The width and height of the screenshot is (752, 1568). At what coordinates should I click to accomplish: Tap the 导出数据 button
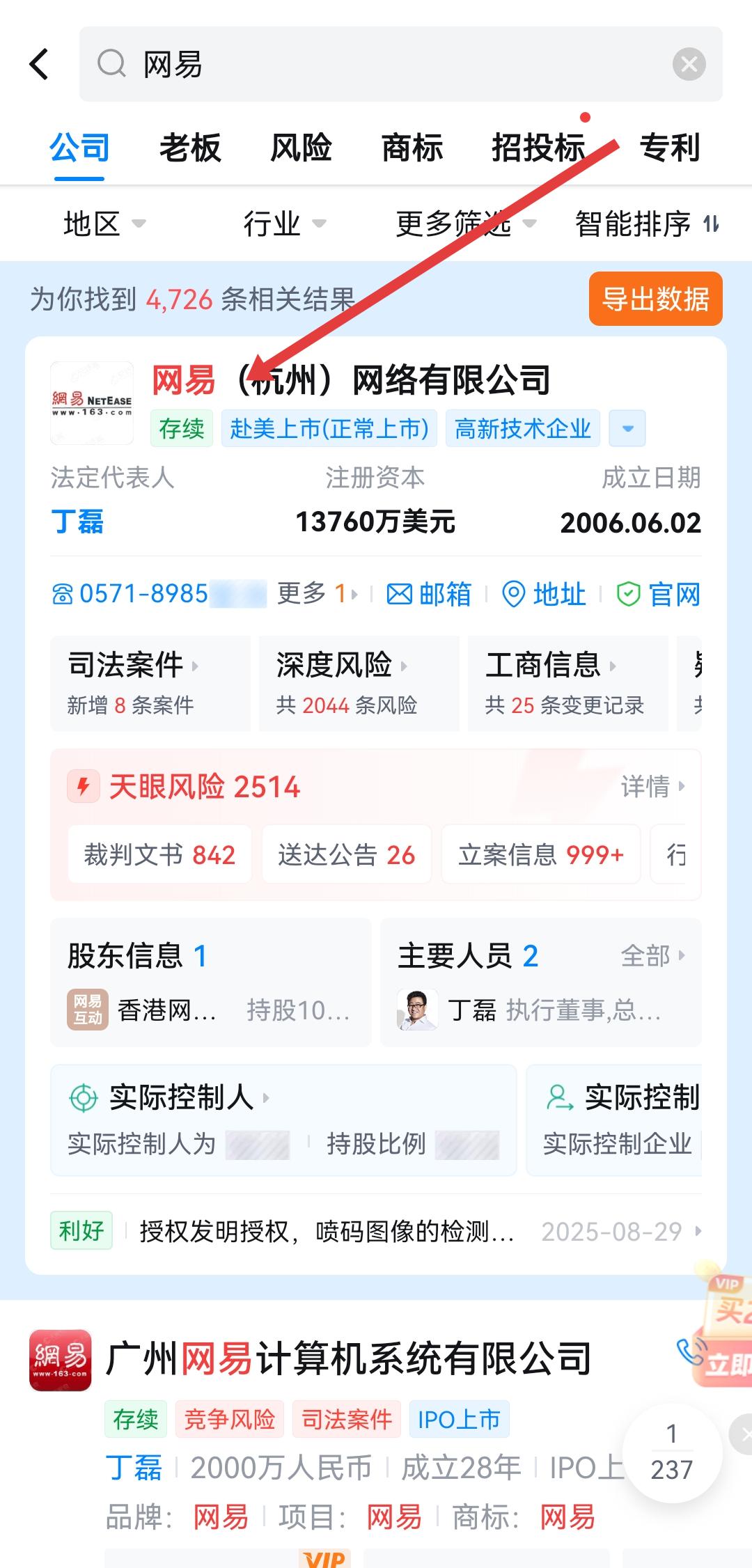pos(655,299)
